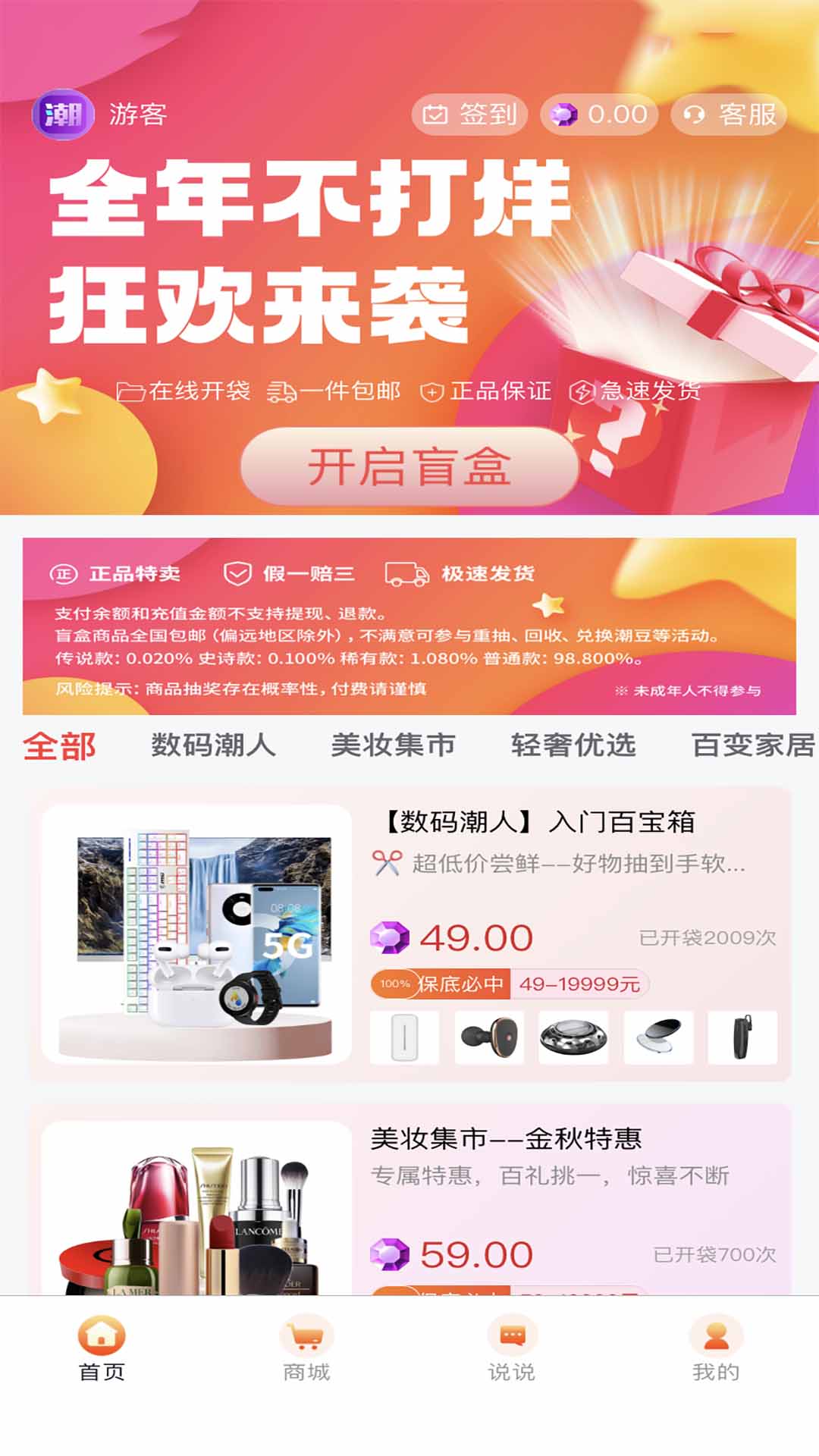Image resolution: width=819 pixels, height=1456 pixels.
Task: Switch to the 数码潮人 tab
Action: click(x=213, y=745)
